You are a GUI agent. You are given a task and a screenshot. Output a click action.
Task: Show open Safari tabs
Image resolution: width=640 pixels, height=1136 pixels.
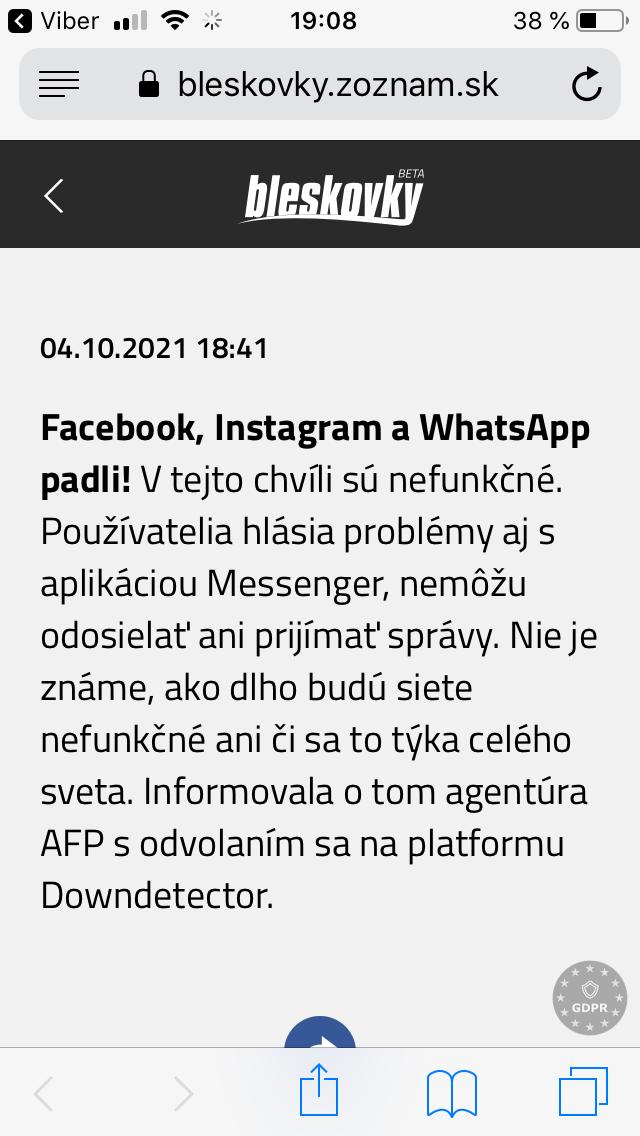click(584, 1091)
